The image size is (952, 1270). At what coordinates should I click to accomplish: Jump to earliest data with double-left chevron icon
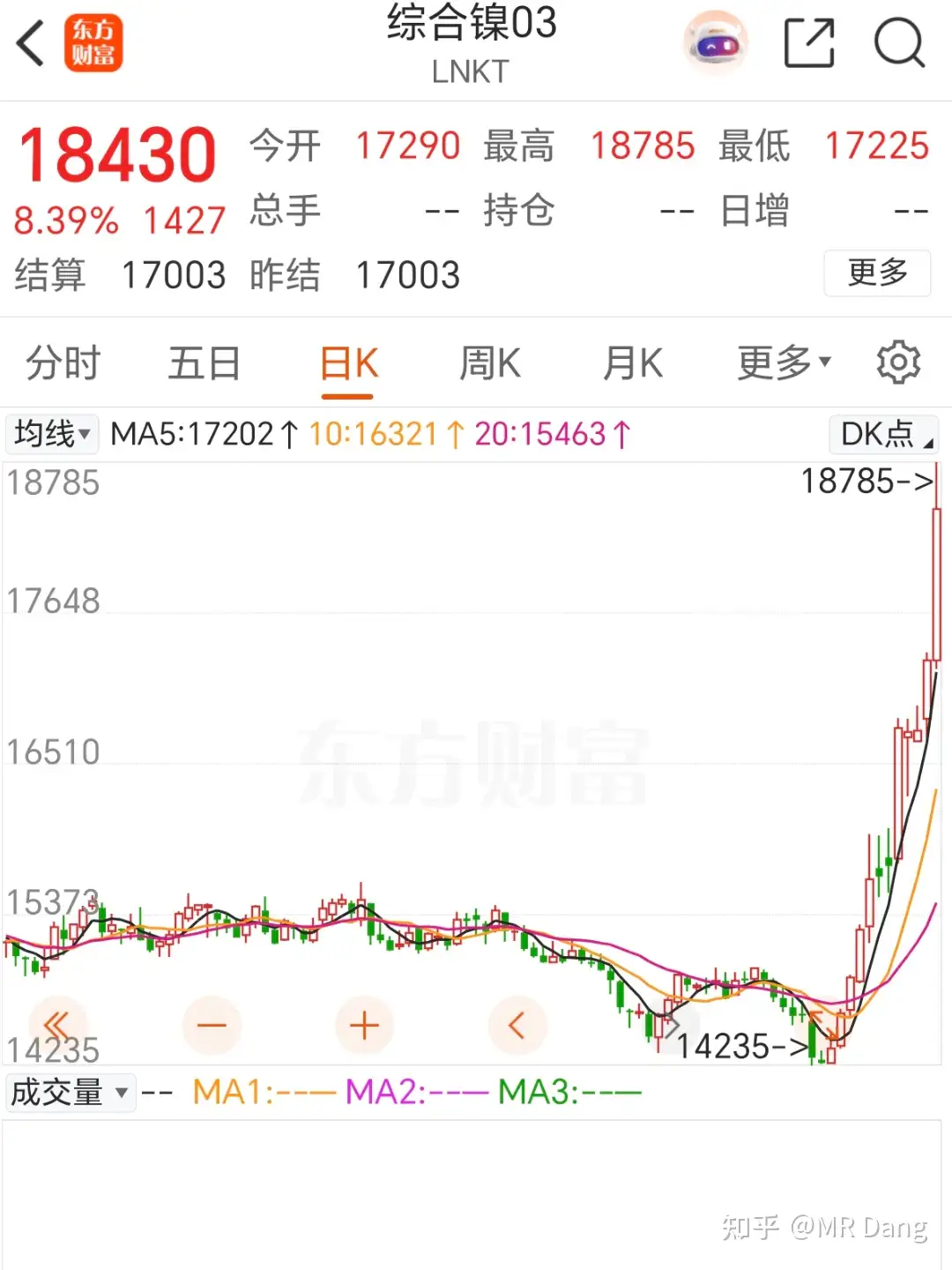click(58, 1025)
